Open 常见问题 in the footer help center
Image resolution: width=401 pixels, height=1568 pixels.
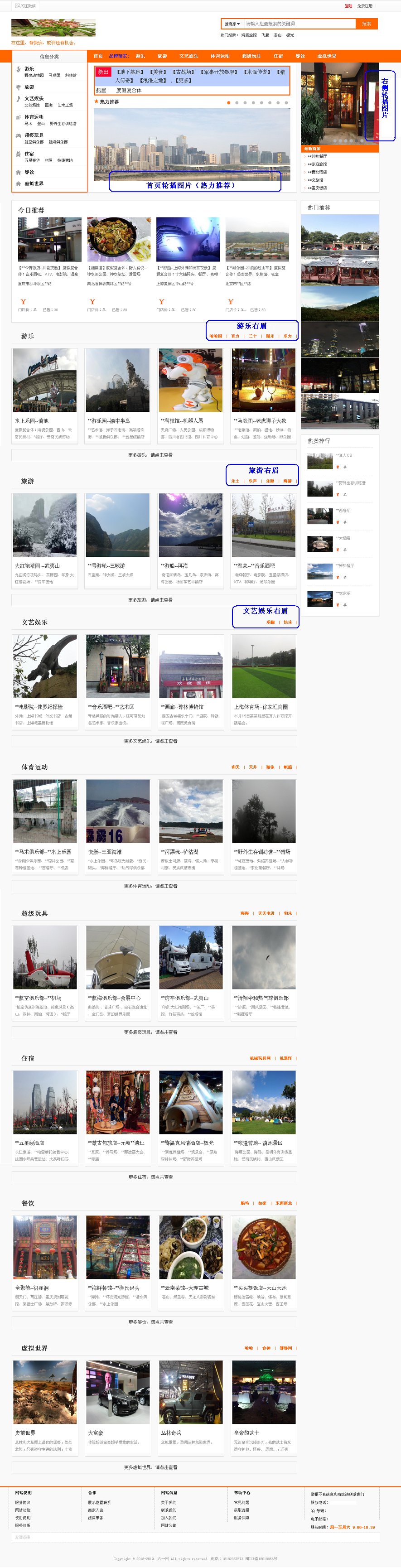(242, 1502)
